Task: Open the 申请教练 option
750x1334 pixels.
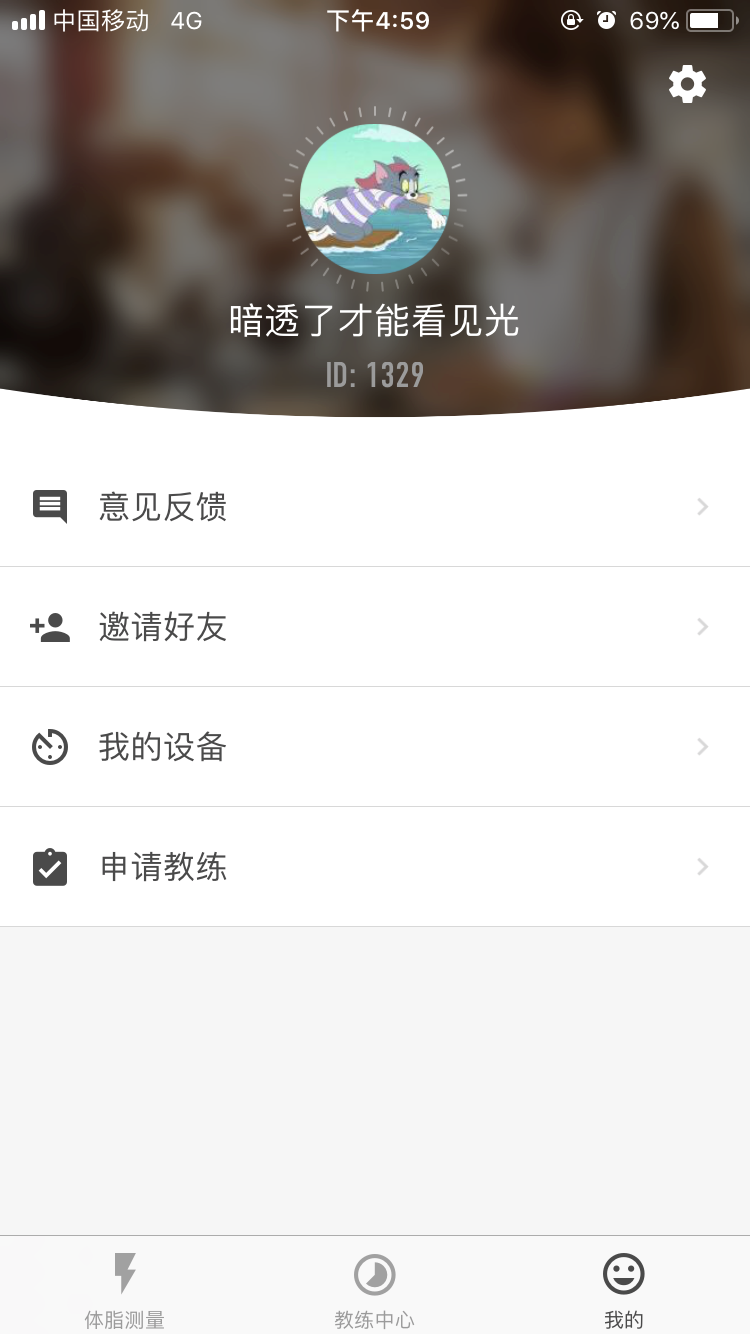Action: pos(164,867)
